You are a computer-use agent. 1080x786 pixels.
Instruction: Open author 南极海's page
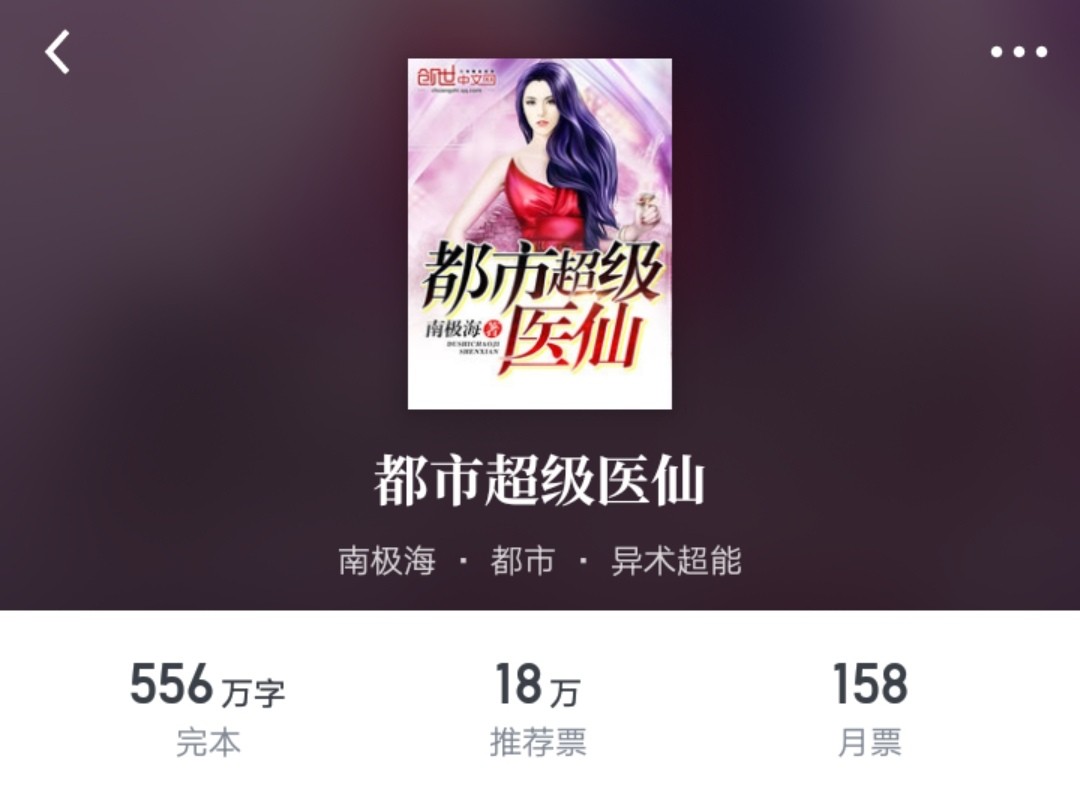(x=387, y=561)
